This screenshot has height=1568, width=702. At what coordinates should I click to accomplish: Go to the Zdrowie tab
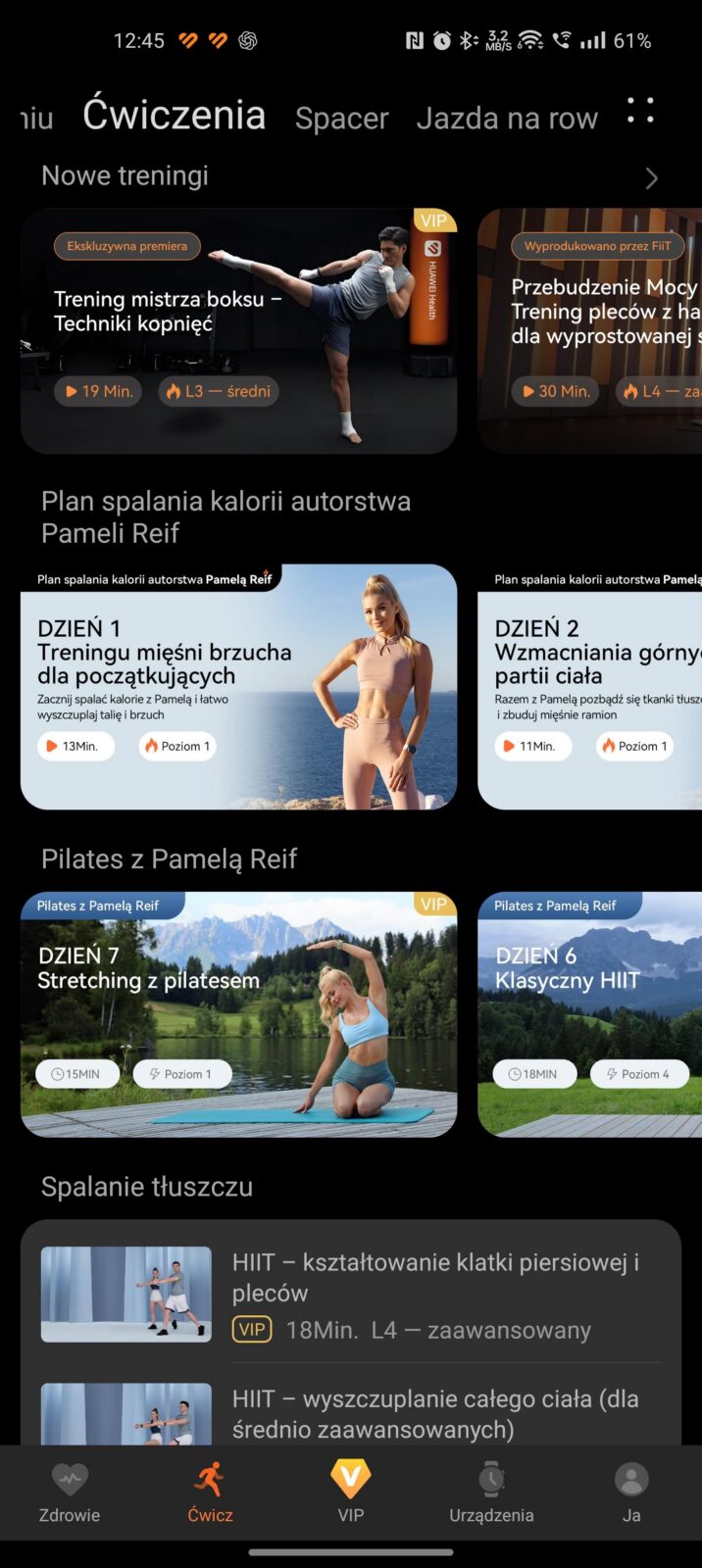(70, 1493)
